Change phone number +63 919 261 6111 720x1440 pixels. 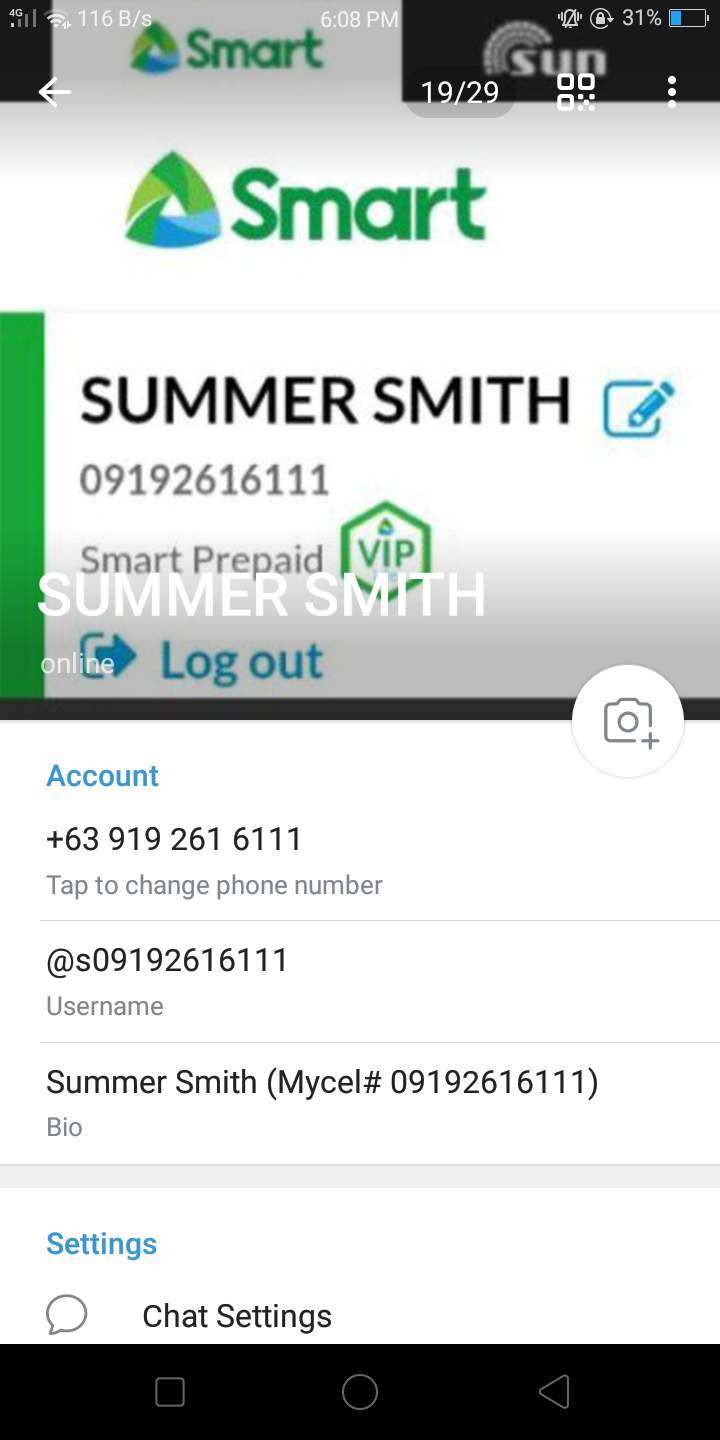point(360,860)
